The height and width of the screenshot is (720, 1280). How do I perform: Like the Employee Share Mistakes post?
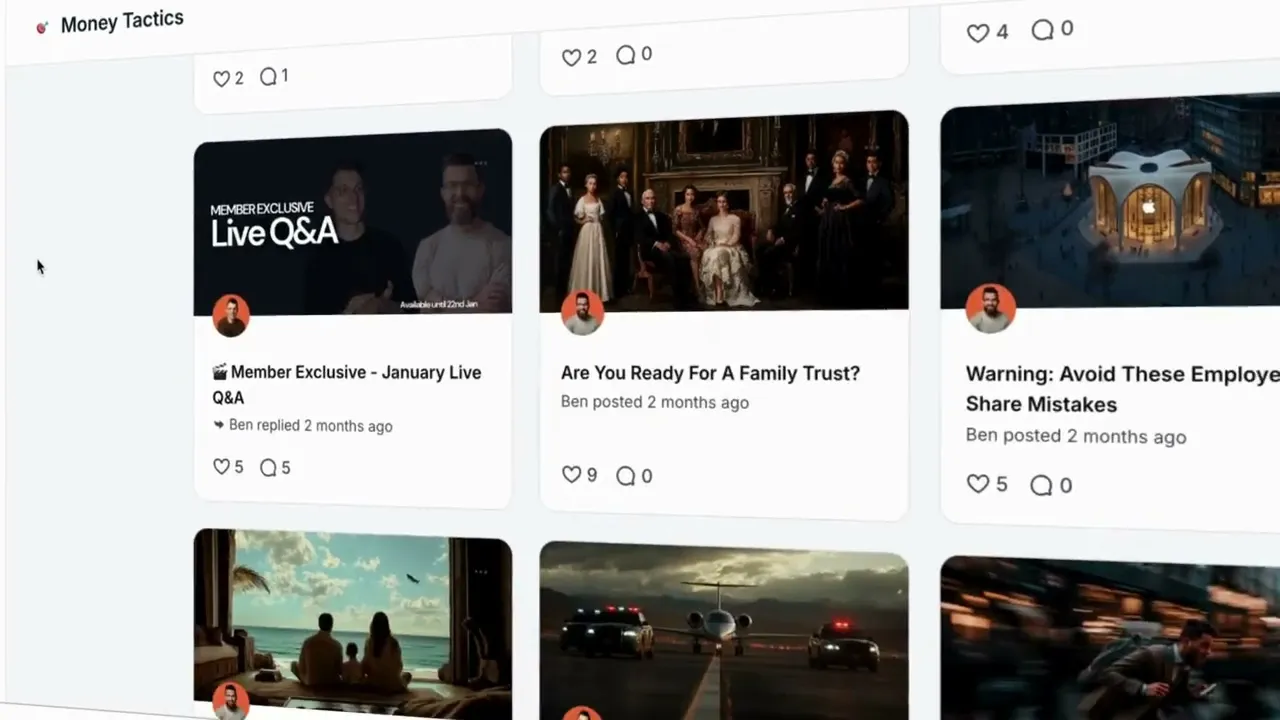978,484
